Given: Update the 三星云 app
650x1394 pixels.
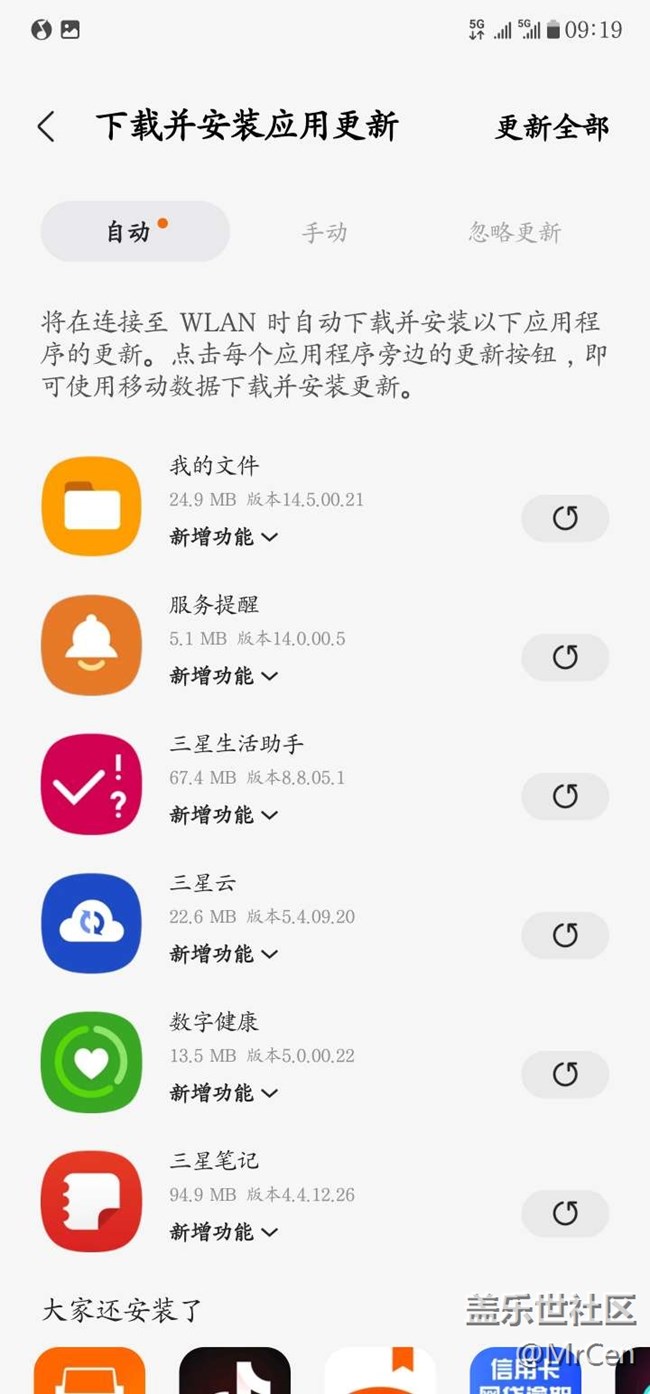Looking at the screenshot, I should point(565,935).
